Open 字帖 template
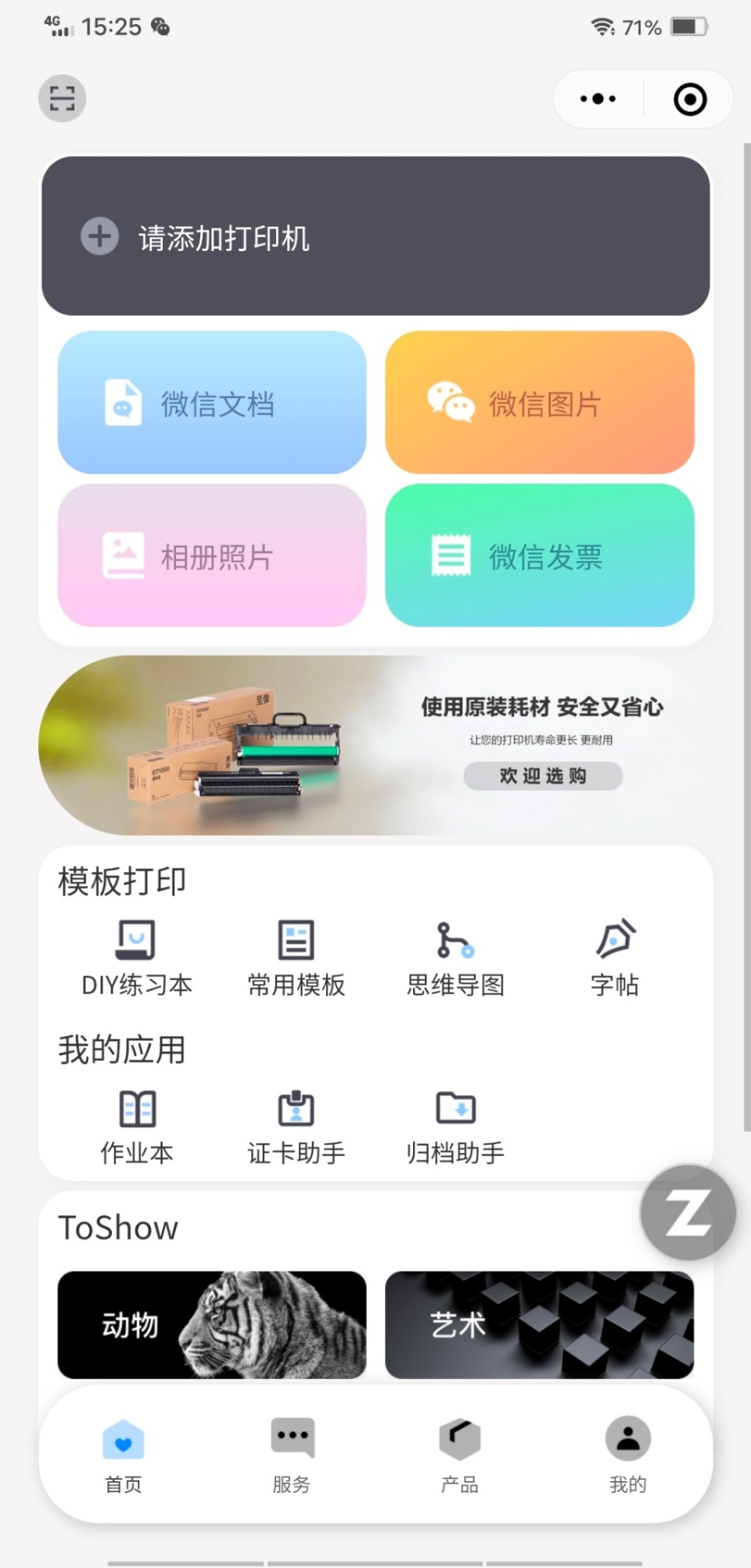 point(615,959)
